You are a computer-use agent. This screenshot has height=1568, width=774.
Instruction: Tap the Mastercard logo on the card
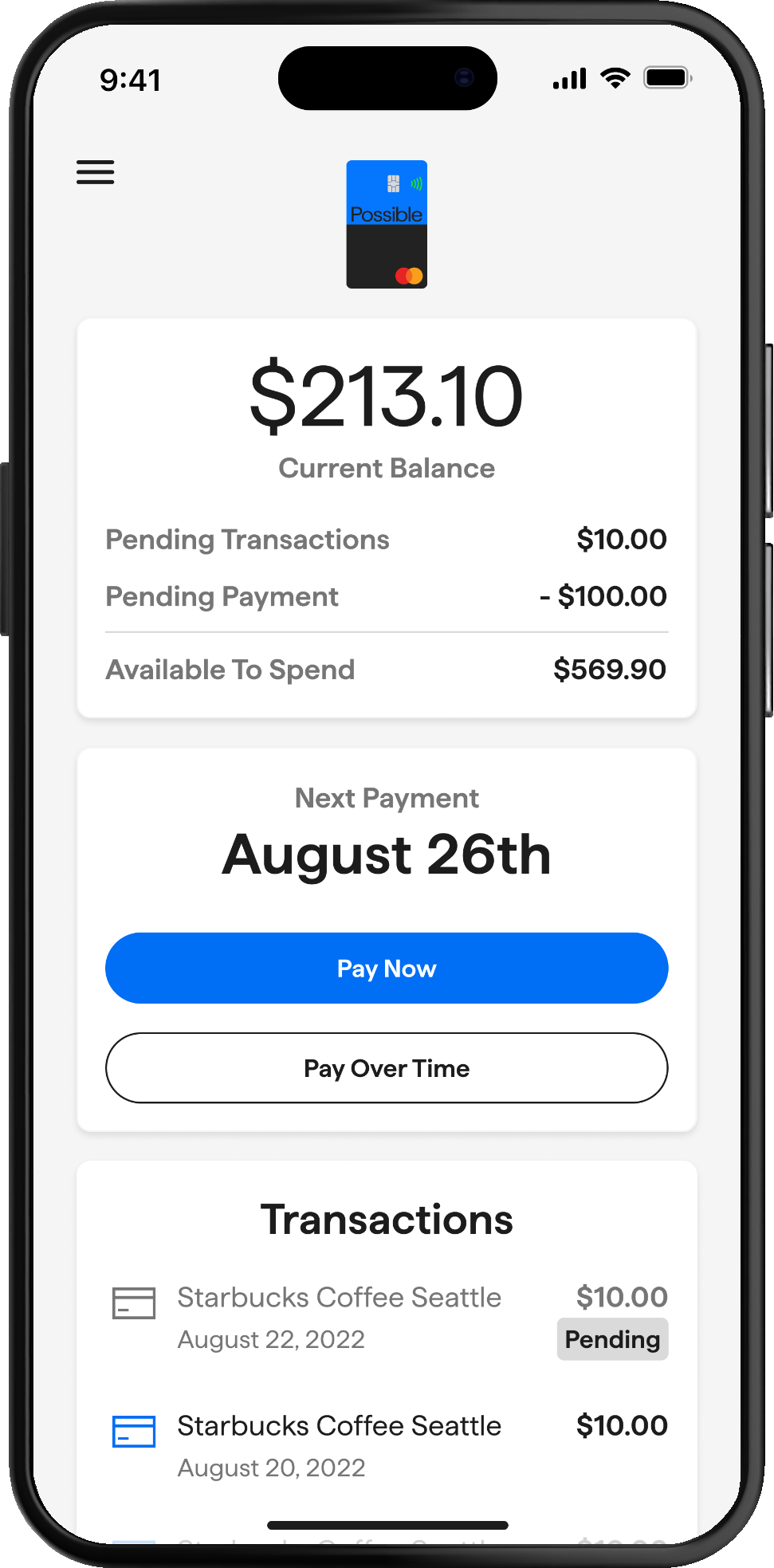point(407,273)
